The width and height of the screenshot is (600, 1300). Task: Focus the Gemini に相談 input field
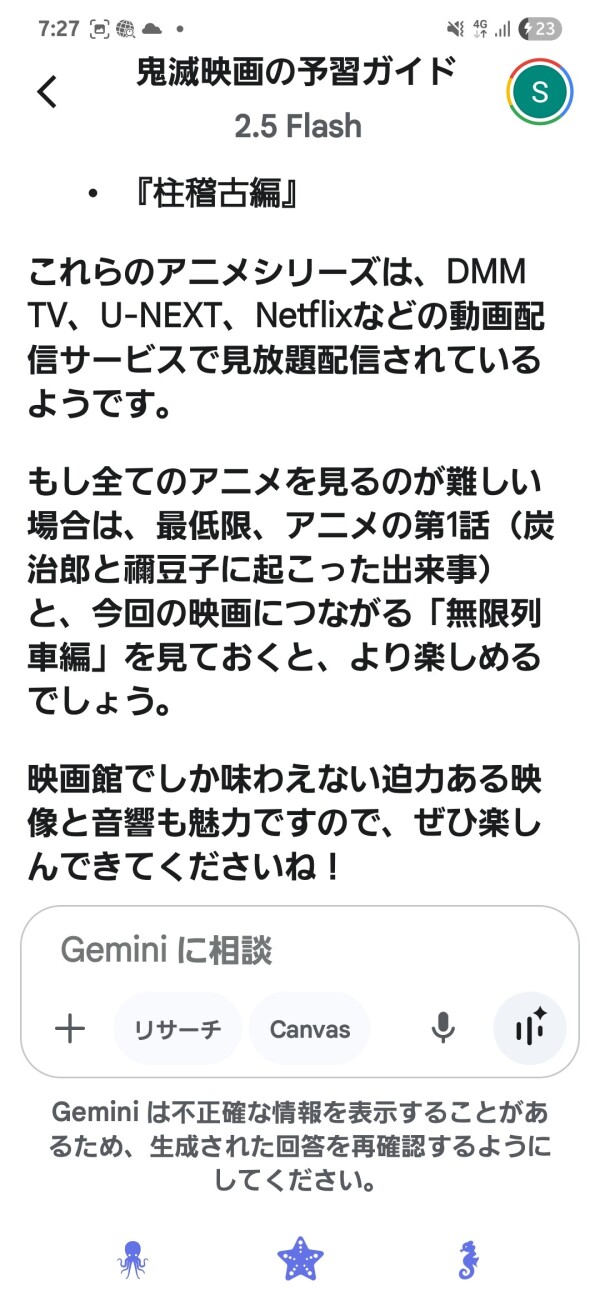click(300, 949)
